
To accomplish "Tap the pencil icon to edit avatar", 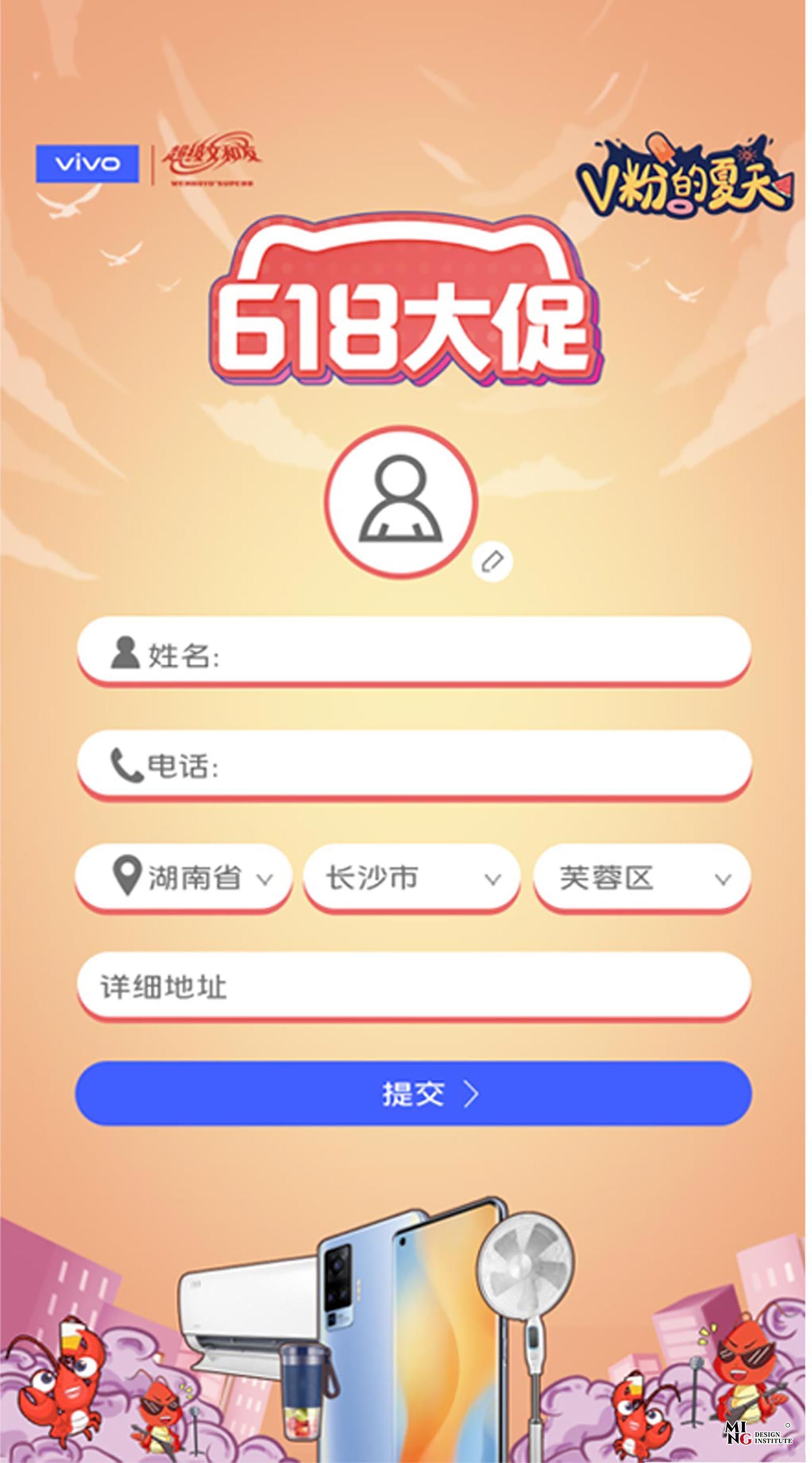I will coord(492,562).
